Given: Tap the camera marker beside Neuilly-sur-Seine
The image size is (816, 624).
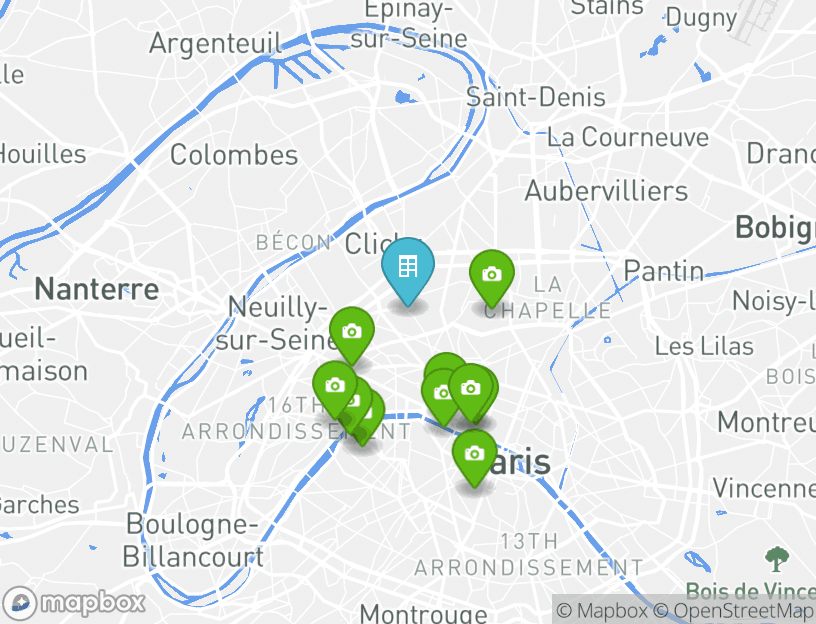Looking at the screenshot, I should tap(351, 332).
